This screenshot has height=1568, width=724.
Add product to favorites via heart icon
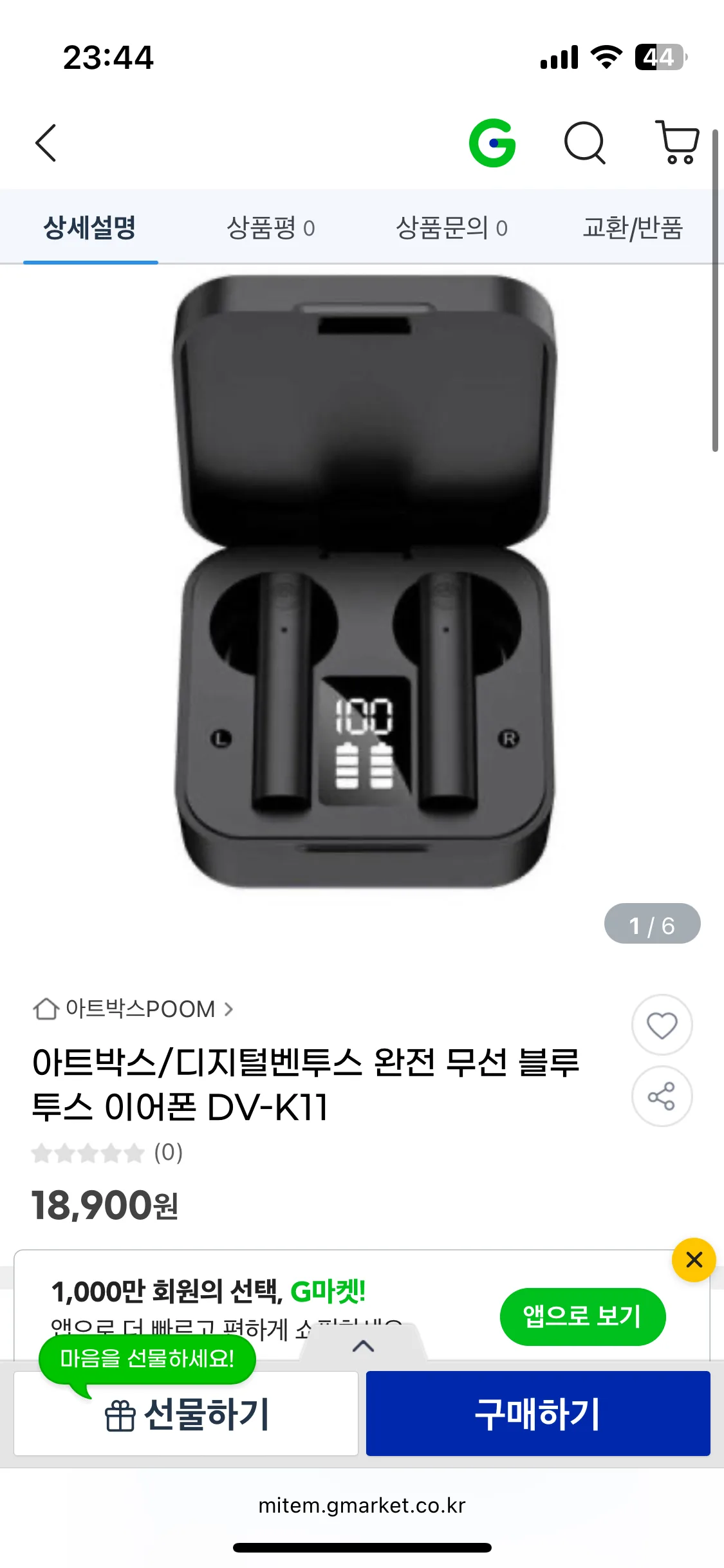coord(662,1025)
